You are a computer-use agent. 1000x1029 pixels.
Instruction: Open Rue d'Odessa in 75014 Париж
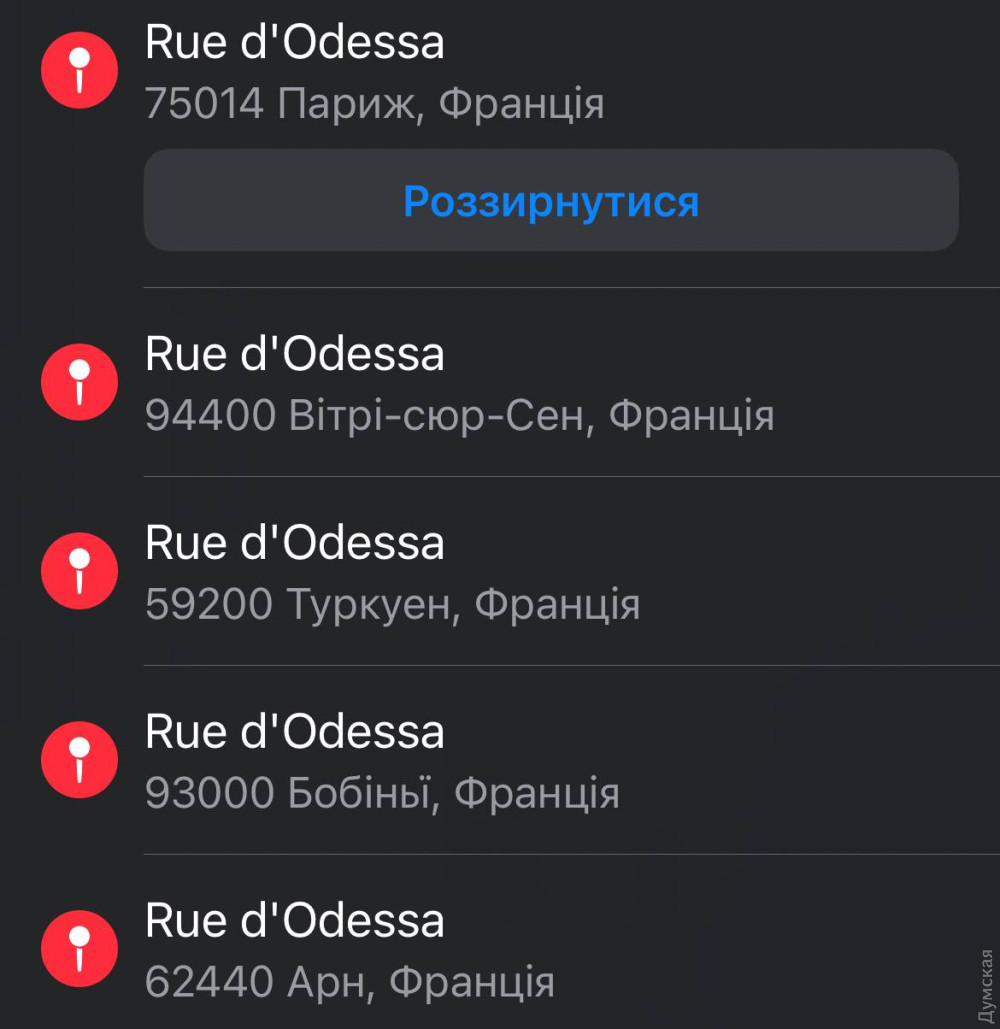(x=374, y=72)
